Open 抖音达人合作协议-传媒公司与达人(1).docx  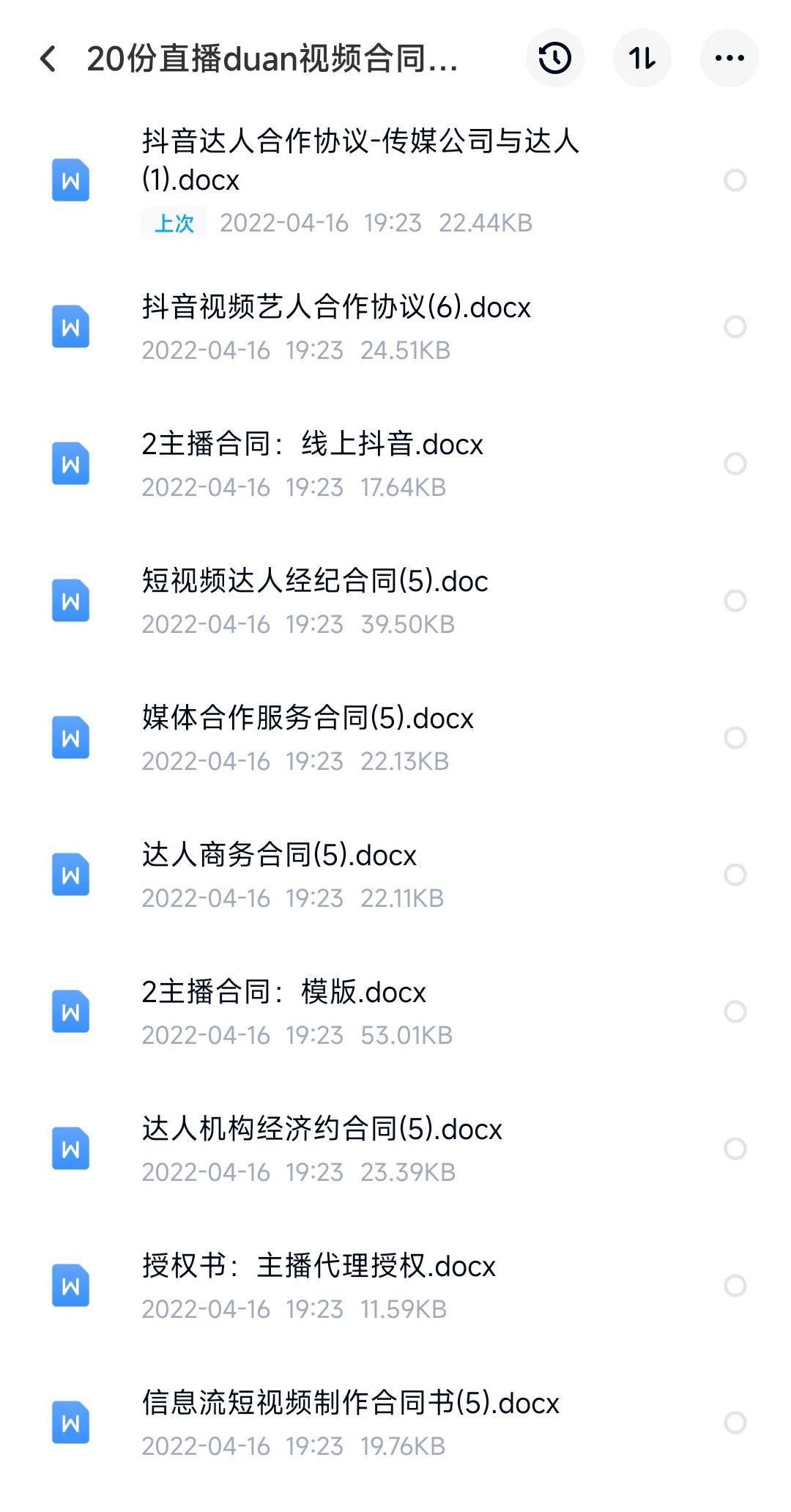[359, 161]
